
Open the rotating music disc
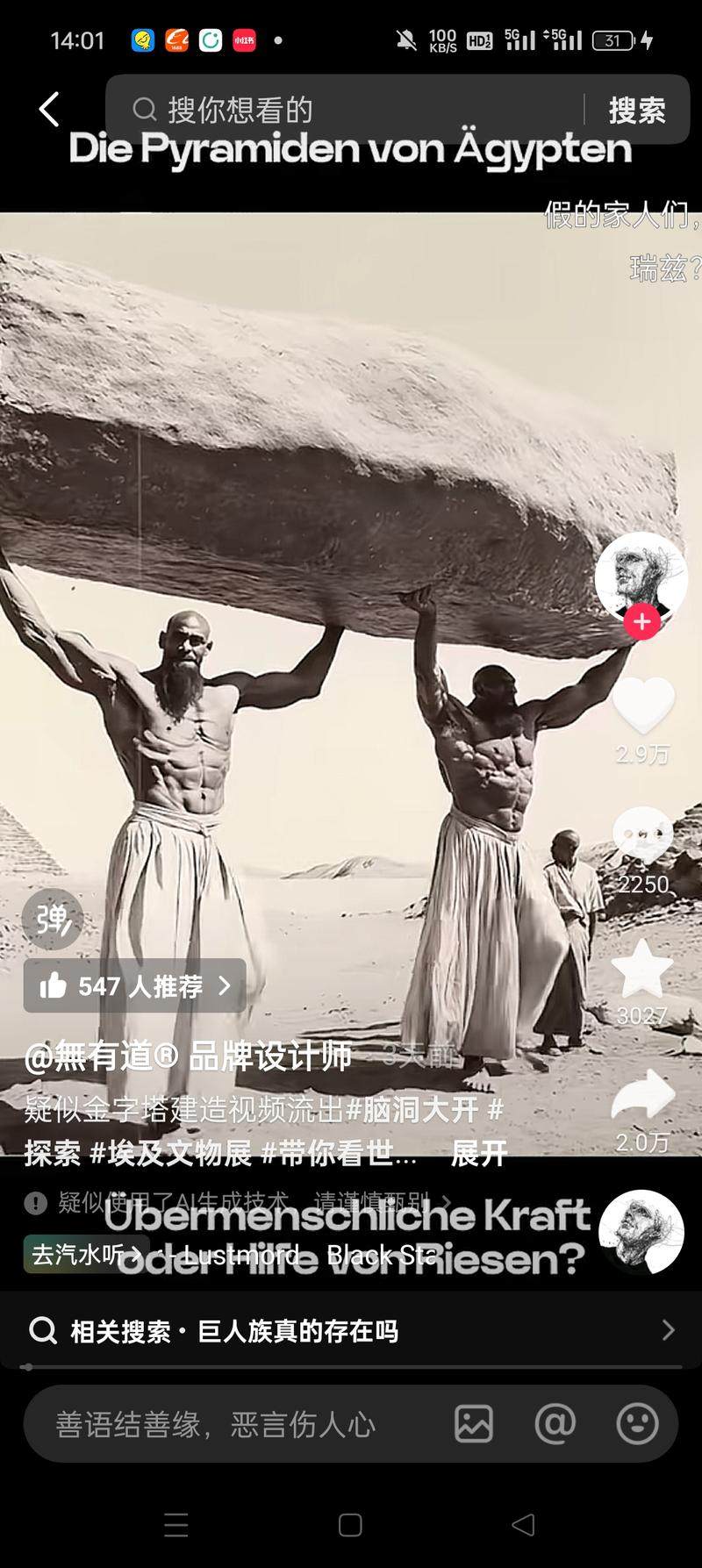coord(641,1232)
